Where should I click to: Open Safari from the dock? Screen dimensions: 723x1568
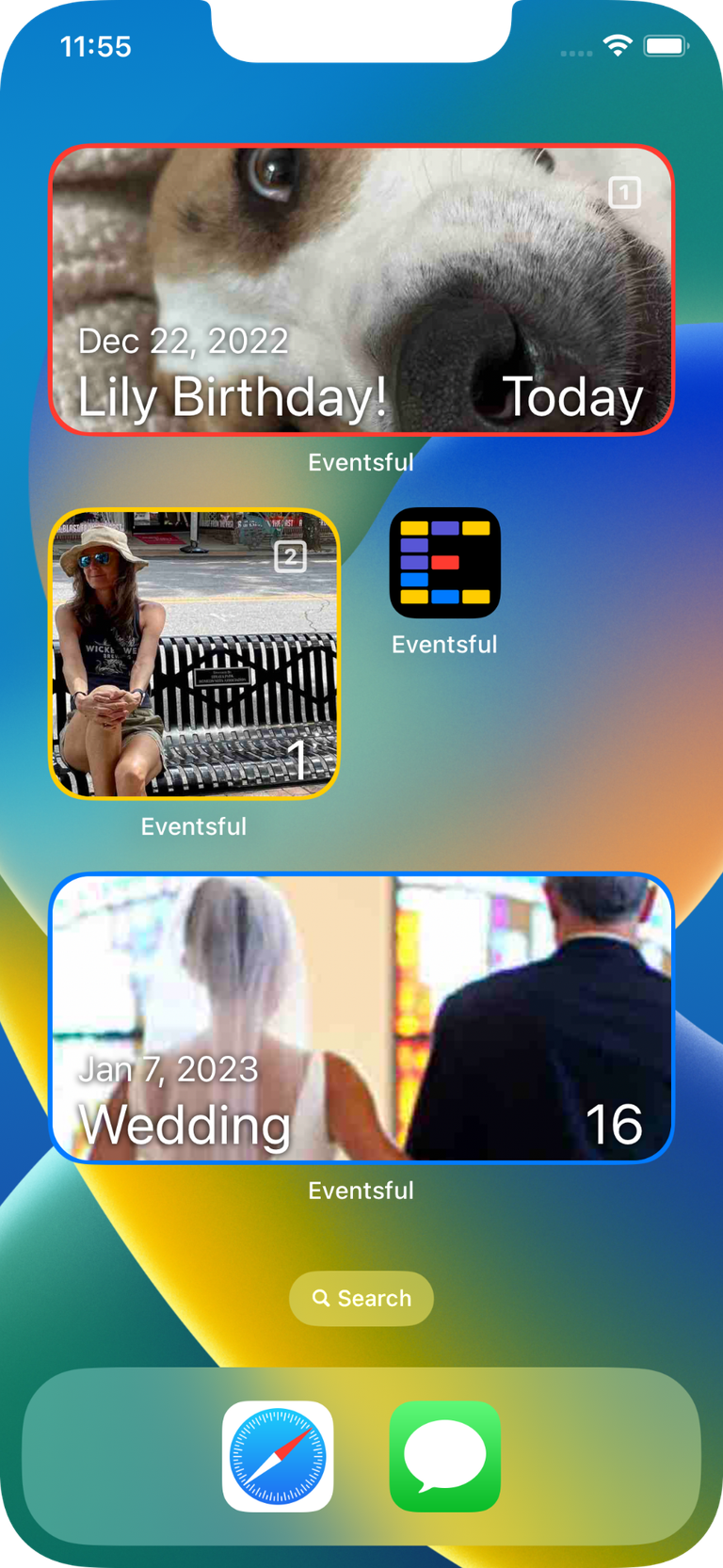[278, 1456]
